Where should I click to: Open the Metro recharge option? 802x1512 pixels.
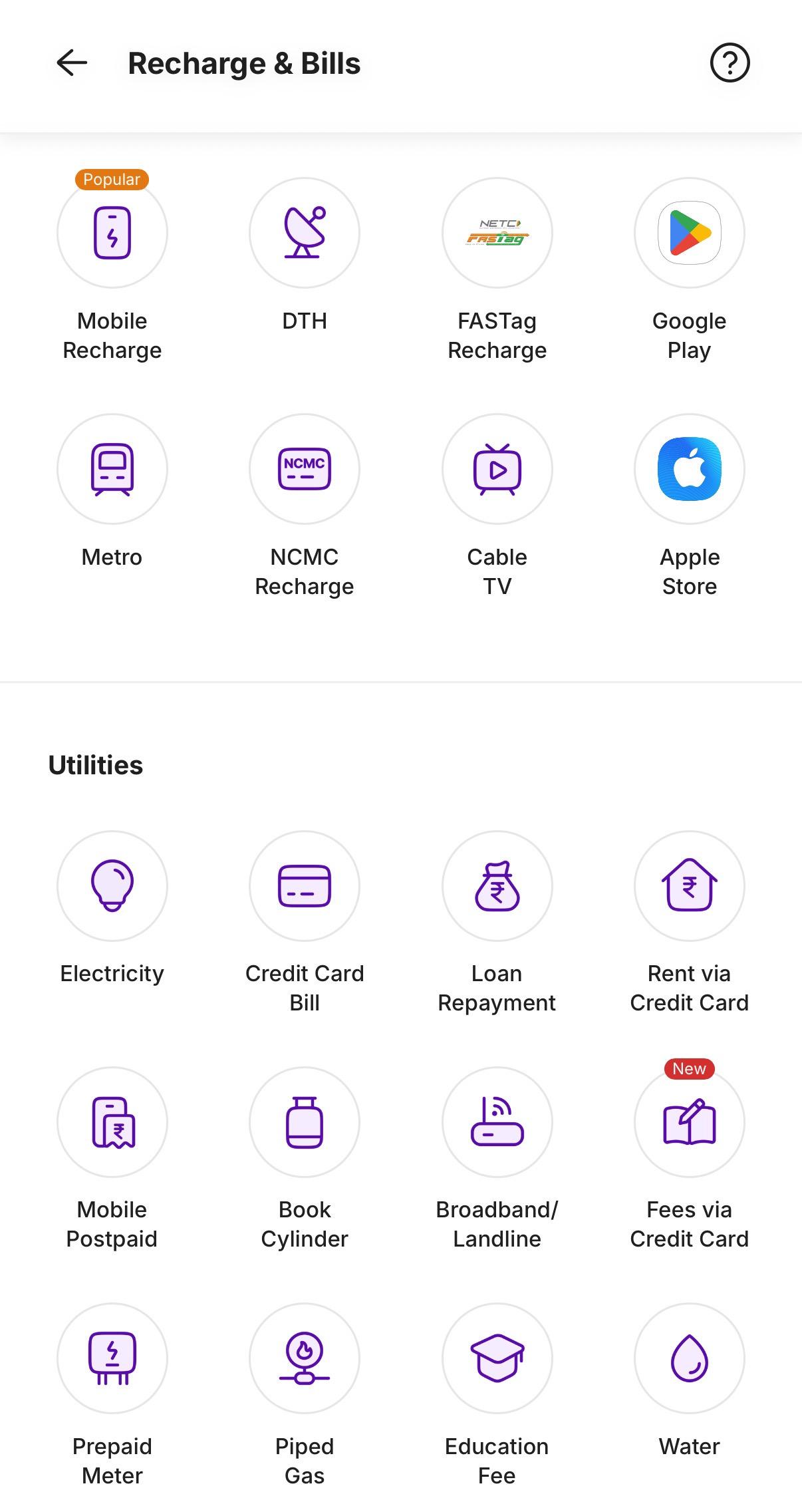coord(112,469)
